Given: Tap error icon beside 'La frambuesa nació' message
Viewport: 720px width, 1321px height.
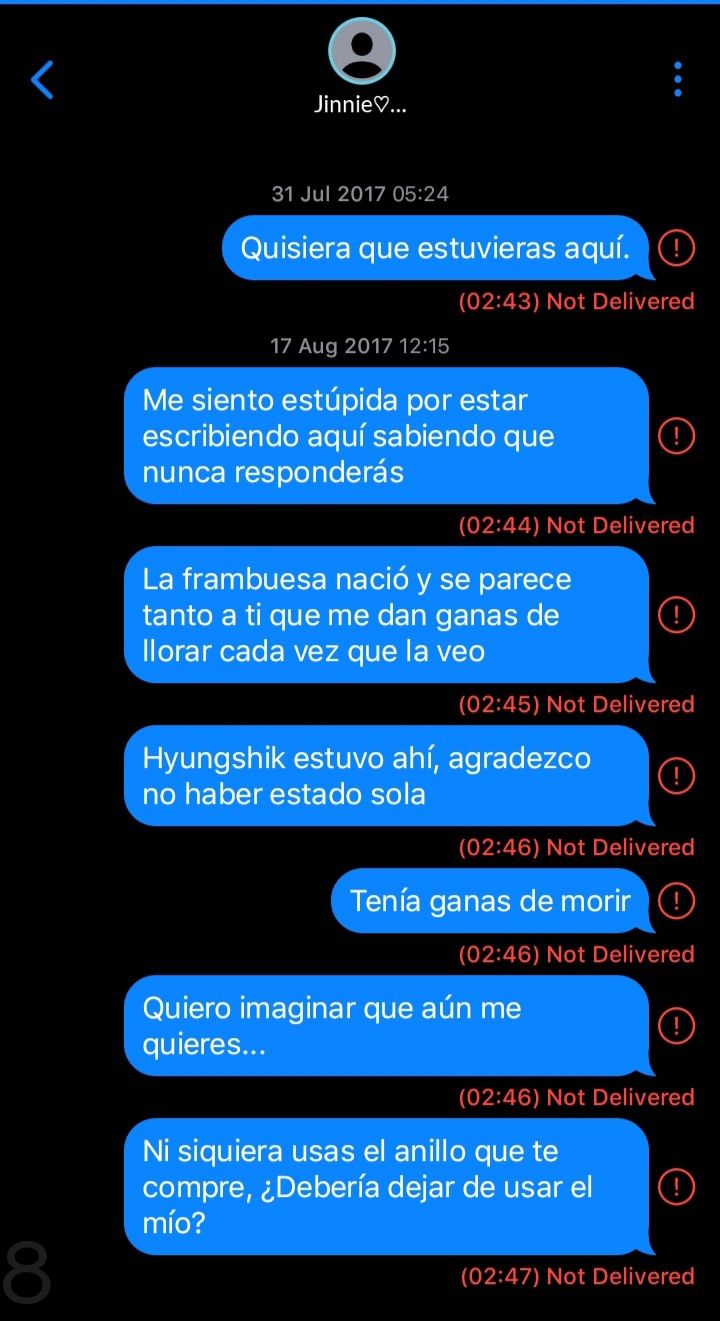Looking at the screenshot, I should (677, 614).
